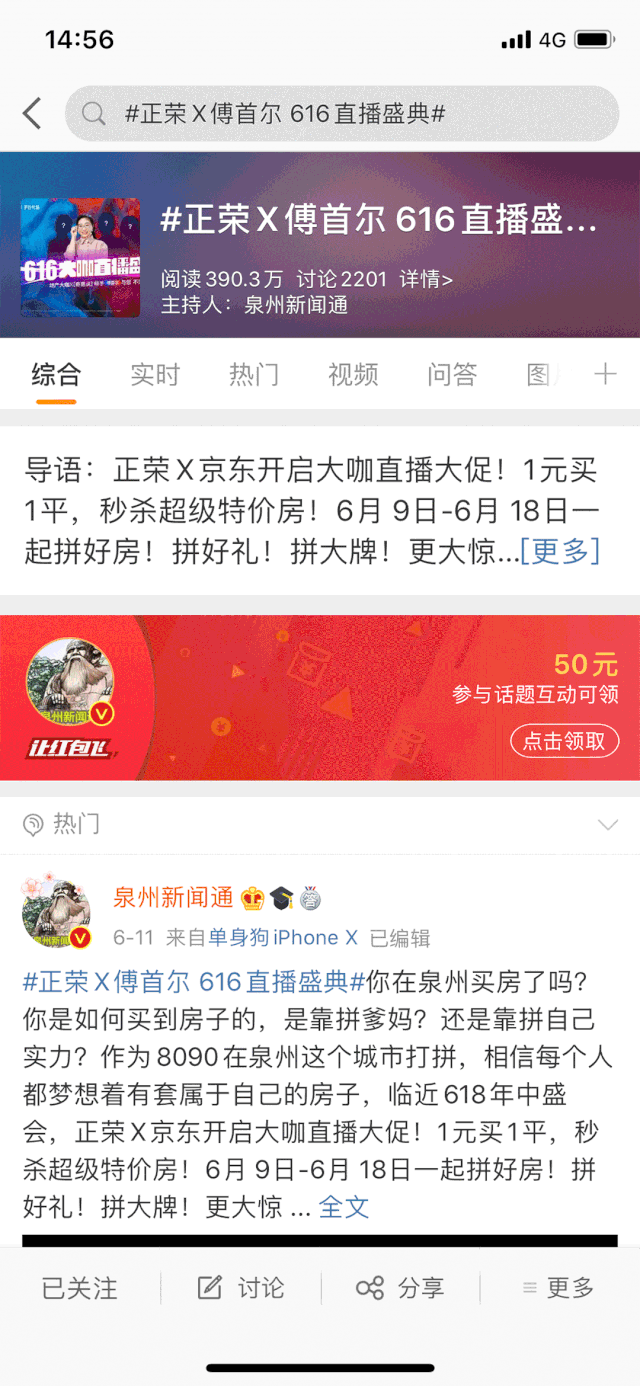Claim the red packet via 点击领取

tap(565, 741)
